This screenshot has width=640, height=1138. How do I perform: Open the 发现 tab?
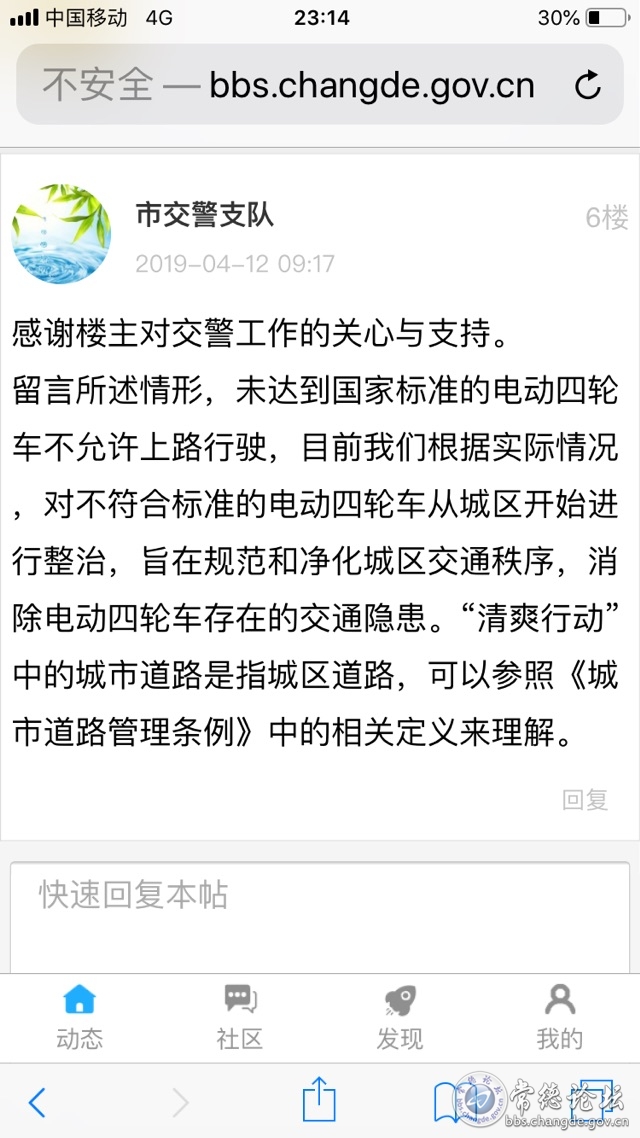point(399,1017)
